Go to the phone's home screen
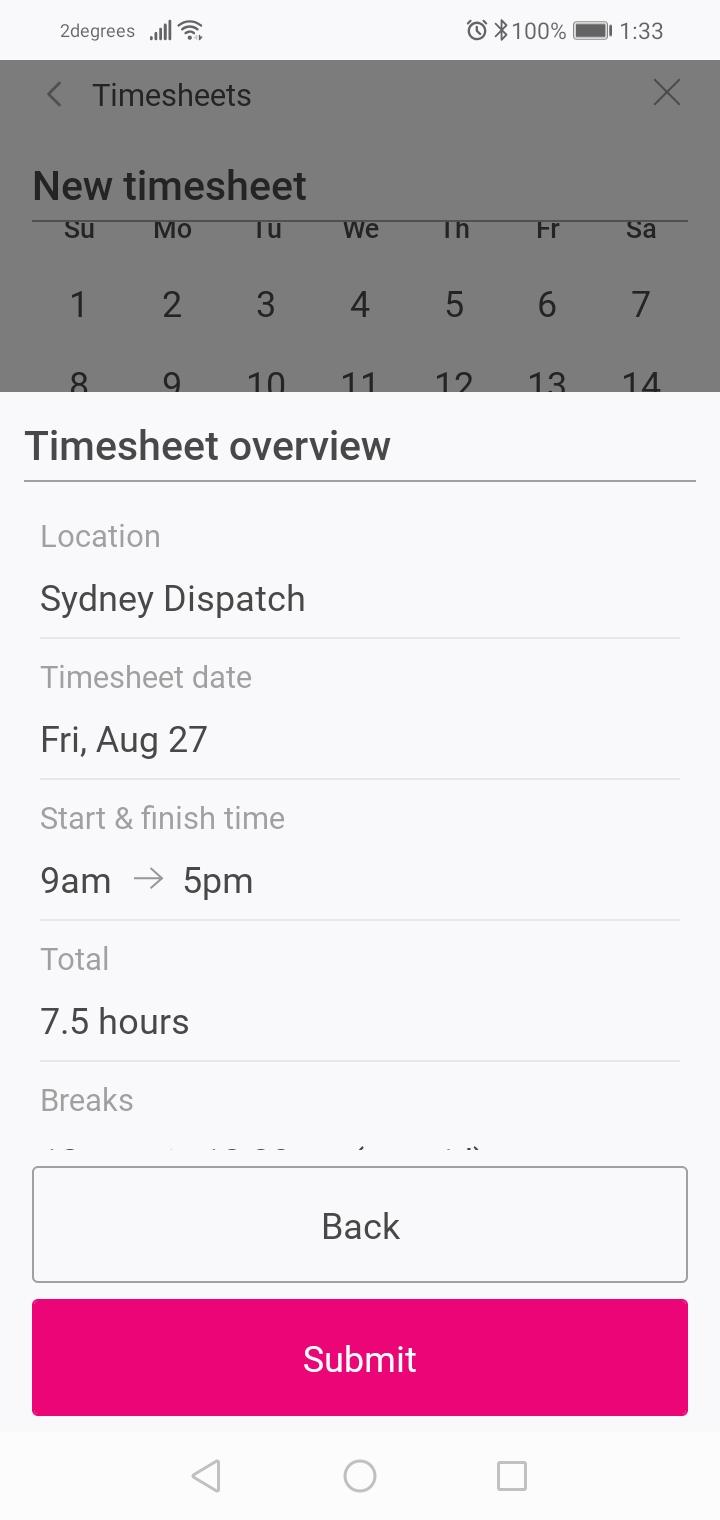This screenshot has width=720, height=1520. click(x=360, y=1476)
